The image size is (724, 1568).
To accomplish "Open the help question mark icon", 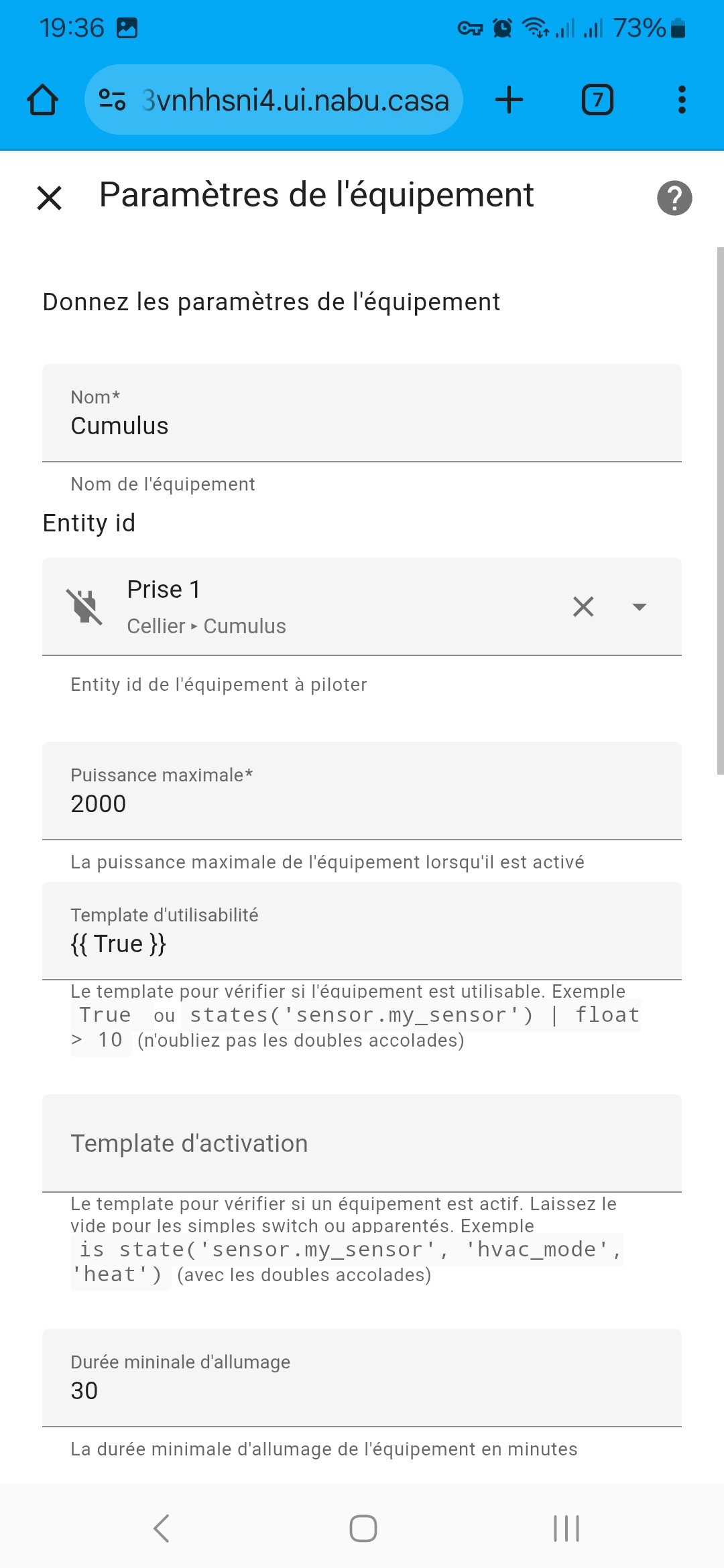I will [674, 198].
